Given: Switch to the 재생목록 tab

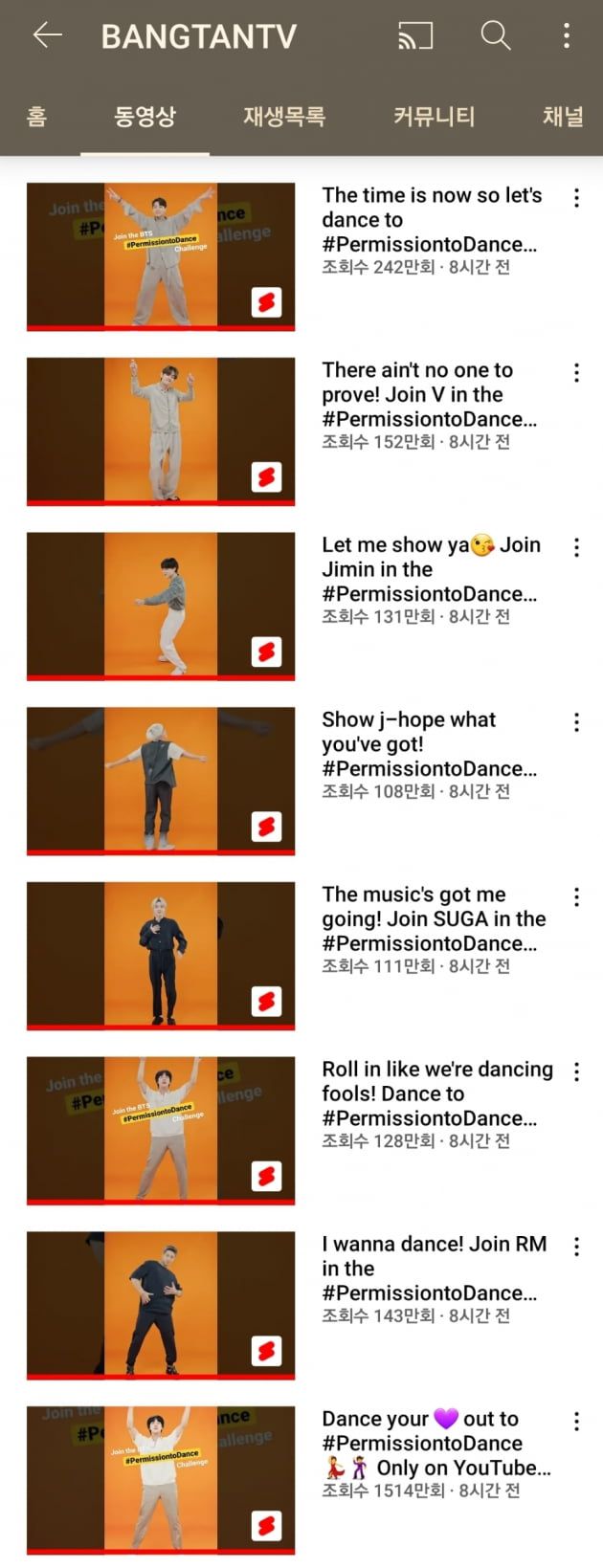Looking at the screenshot, I should click(x=283, y=117).
